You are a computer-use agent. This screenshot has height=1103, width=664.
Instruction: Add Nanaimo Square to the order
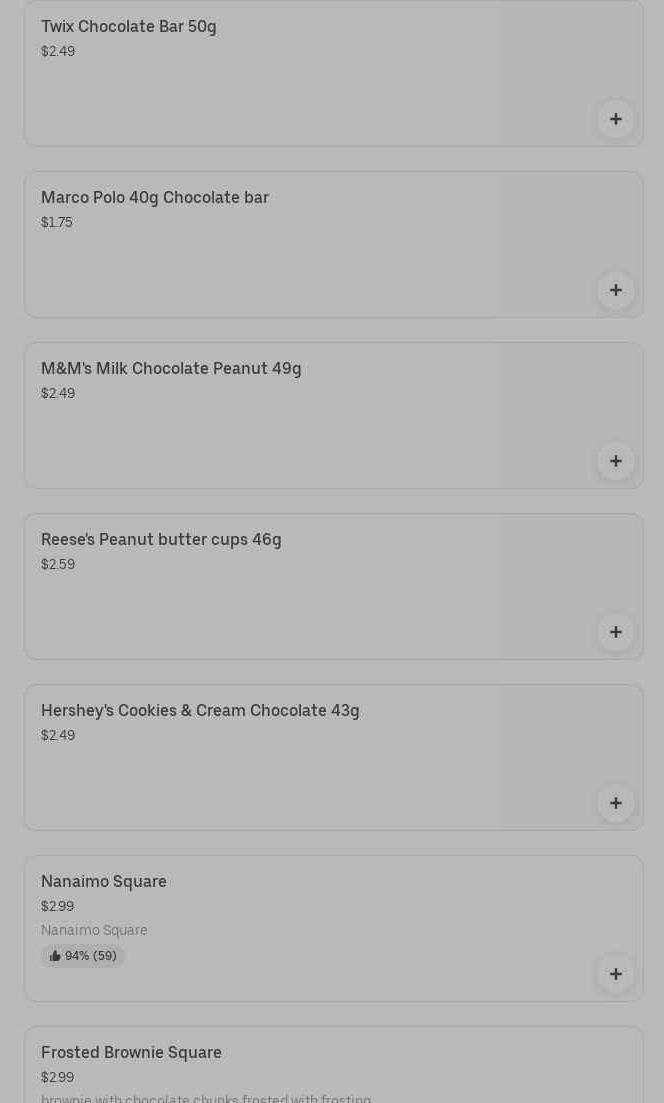pos(615,974)
